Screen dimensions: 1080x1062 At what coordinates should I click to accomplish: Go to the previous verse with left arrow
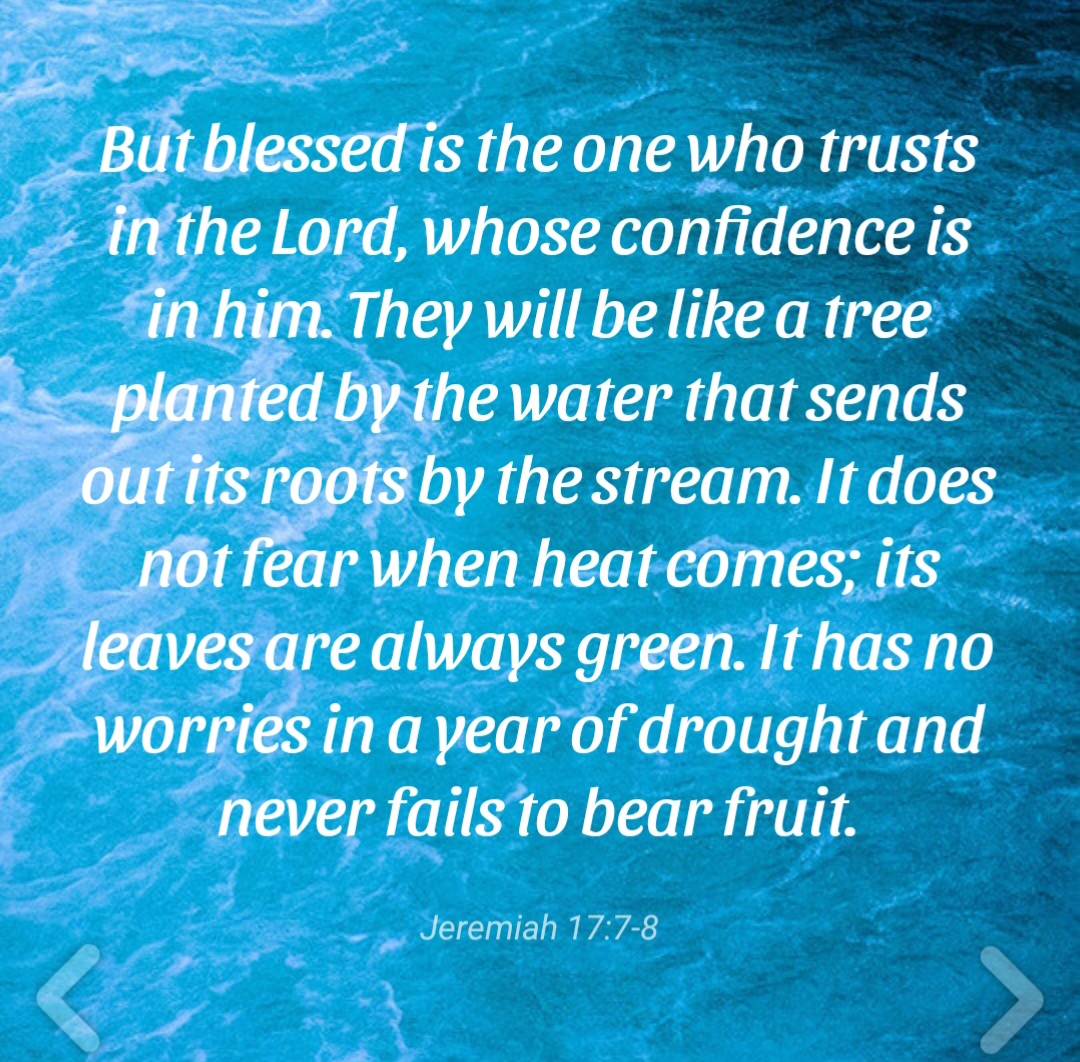[x=68, y=997]
